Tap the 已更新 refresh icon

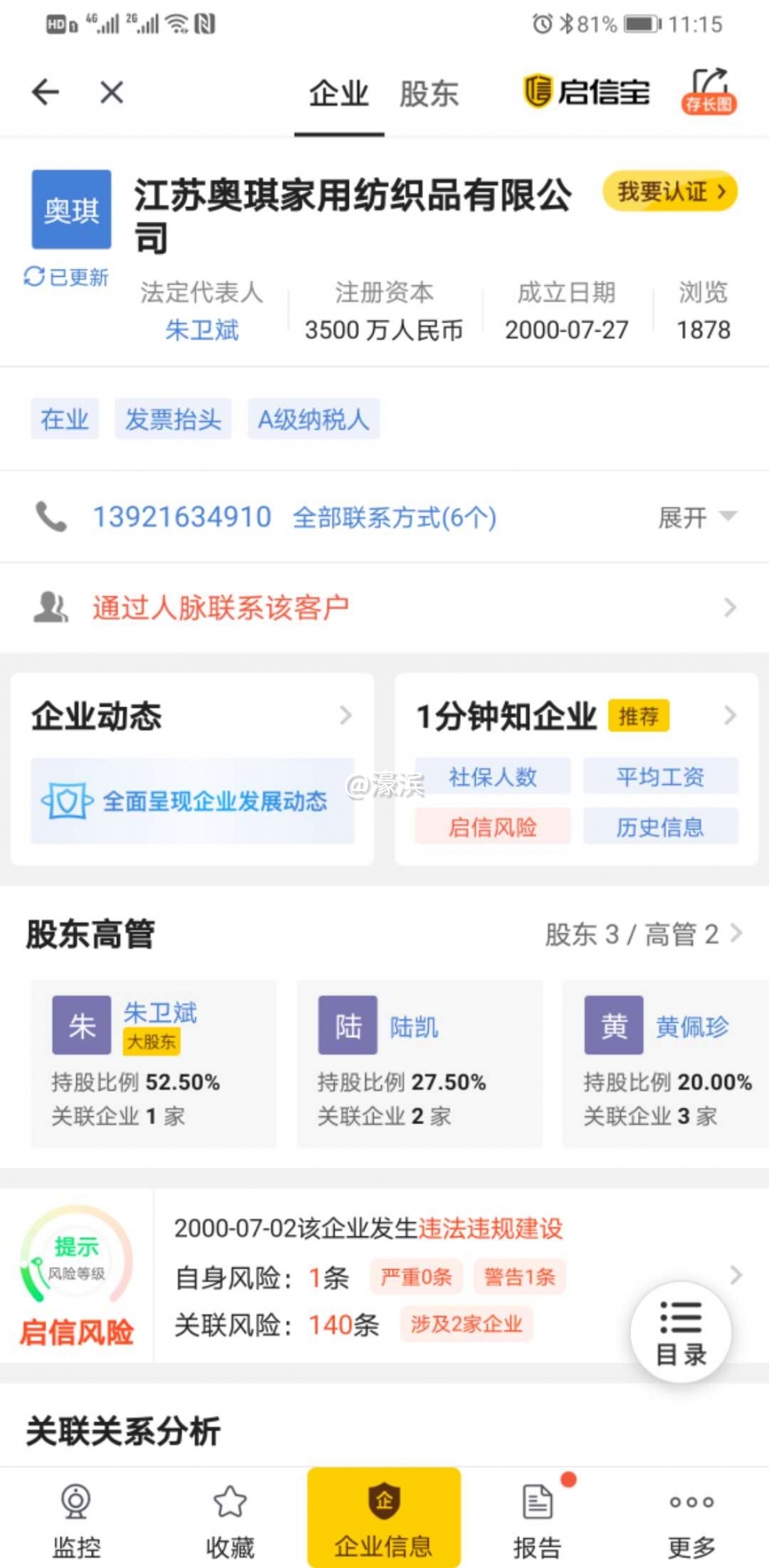click(34, 276)
